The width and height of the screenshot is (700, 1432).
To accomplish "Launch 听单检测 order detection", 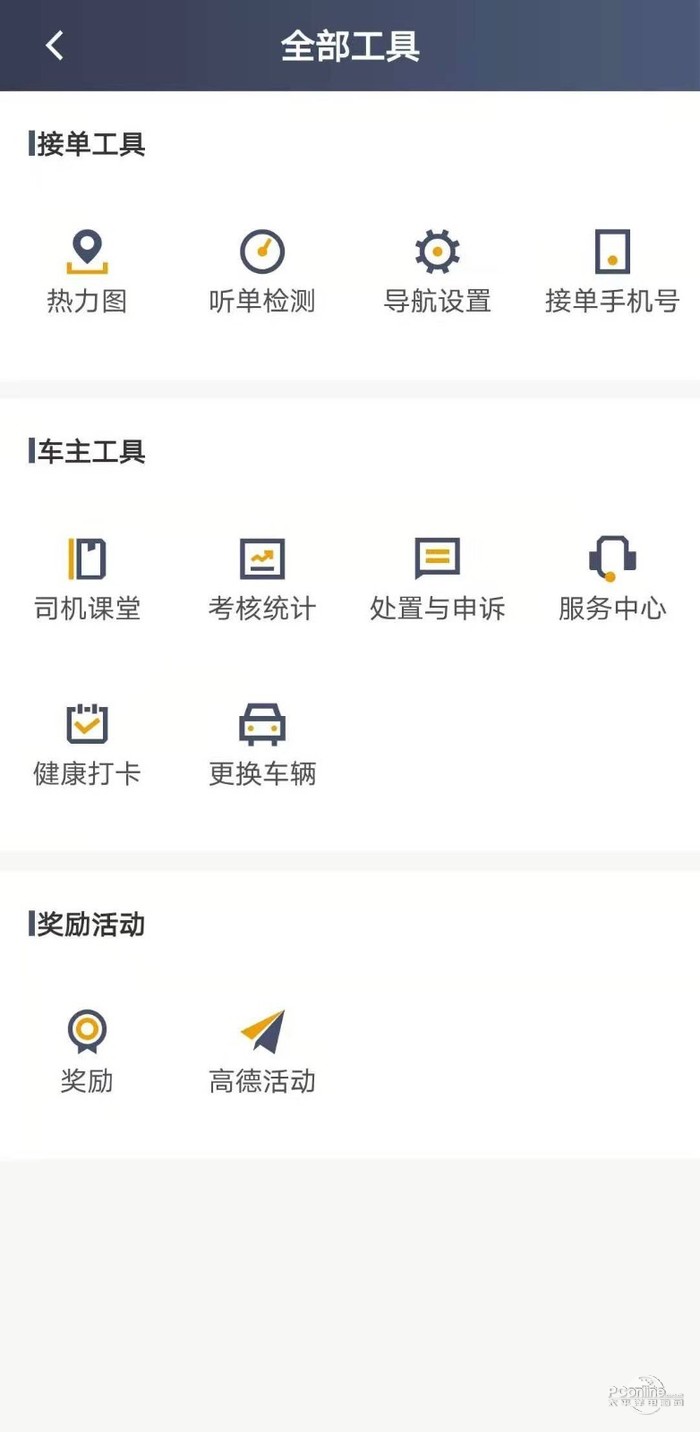I will pos(262,270).
